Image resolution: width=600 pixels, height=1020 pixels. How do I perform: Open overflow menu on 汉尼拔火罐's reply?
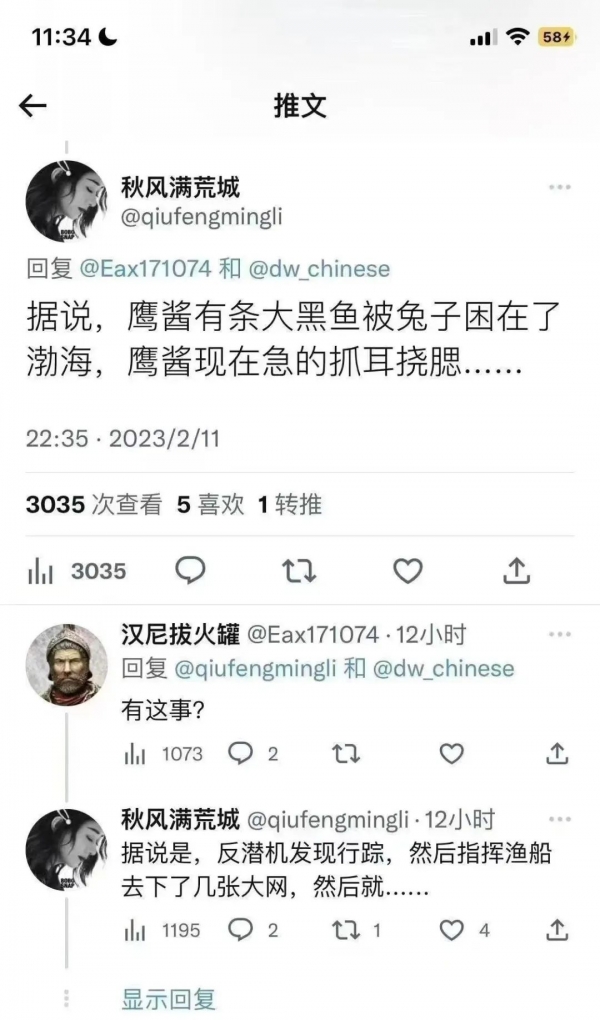(x=560, y=635)
